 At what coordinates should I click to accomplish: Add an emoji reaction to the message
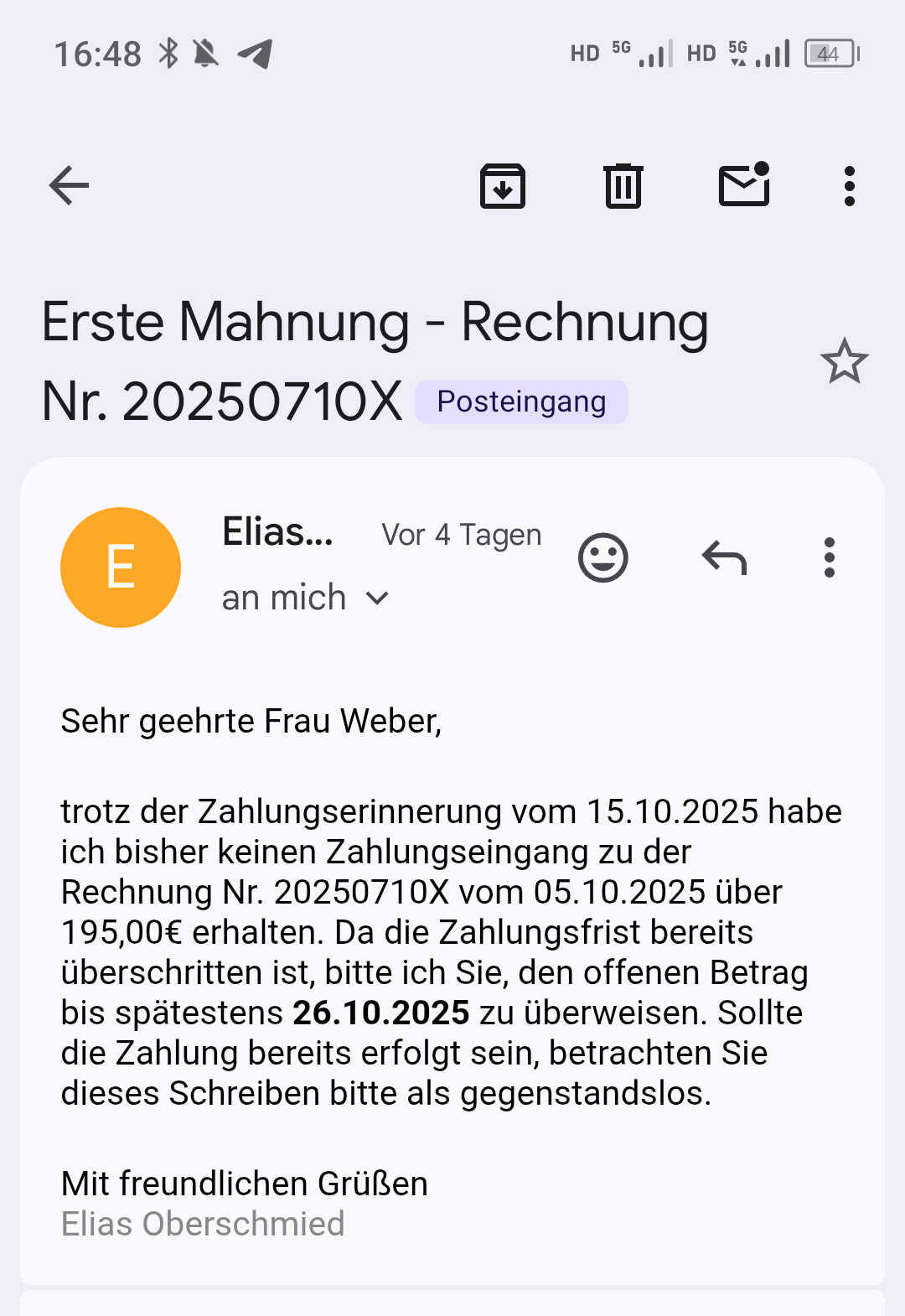point(603,557)
